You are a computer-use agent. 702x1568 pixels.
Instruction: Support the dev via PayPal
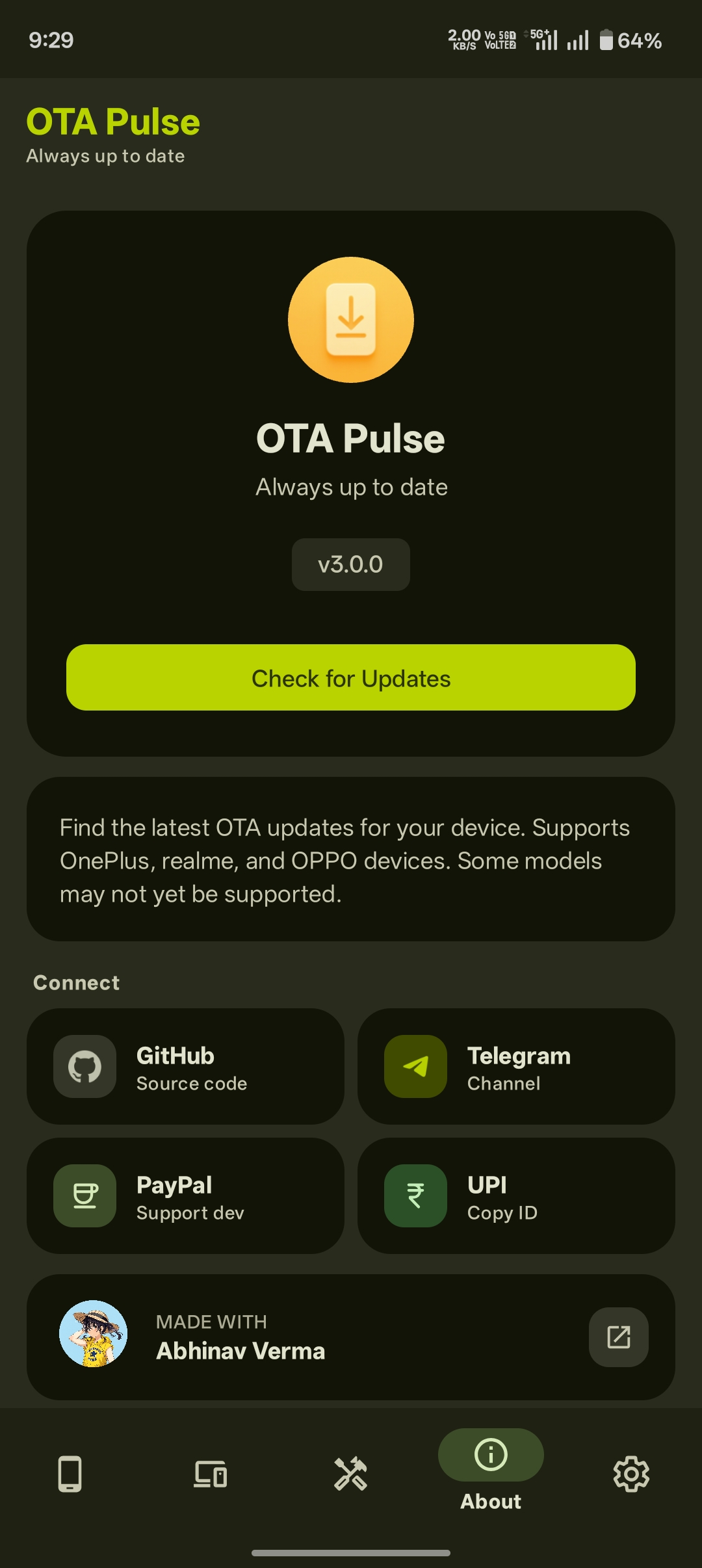click(x=185, y=1196)
